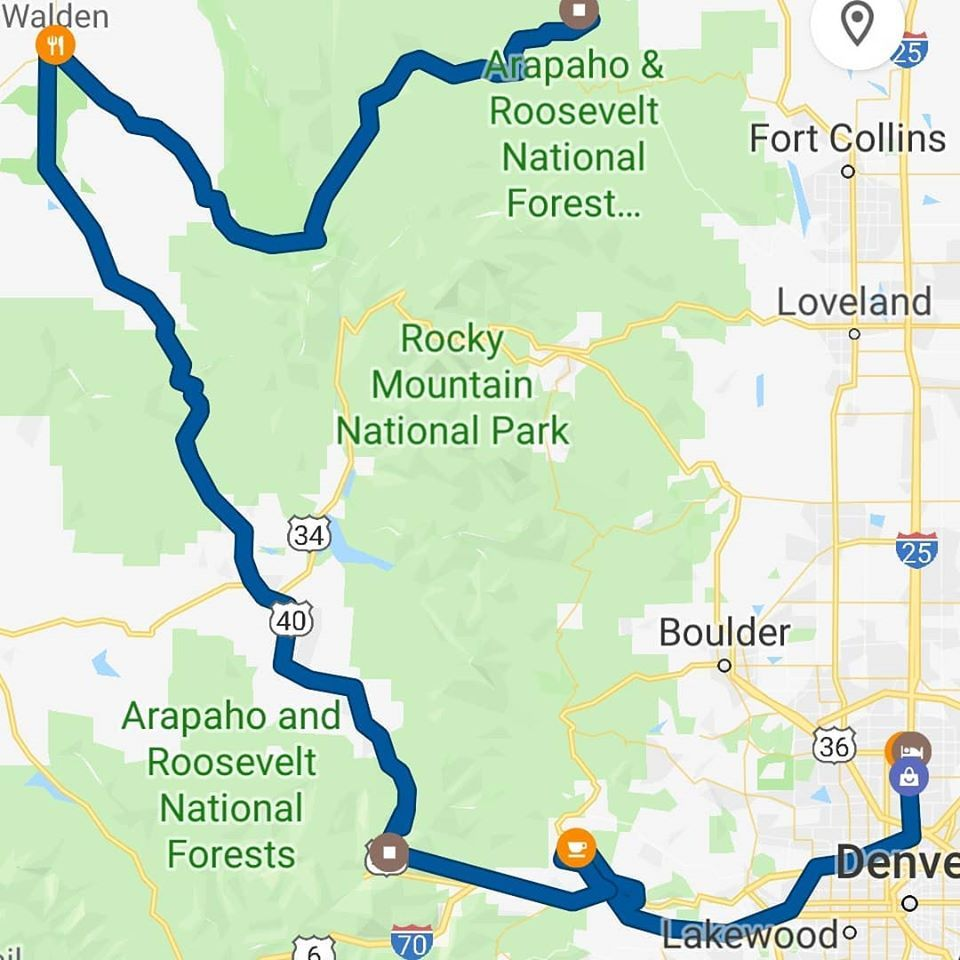Screen dimensions: 960x960
Task: Select the route stop marker near US 40's southern end
Action: pos(389,853)
